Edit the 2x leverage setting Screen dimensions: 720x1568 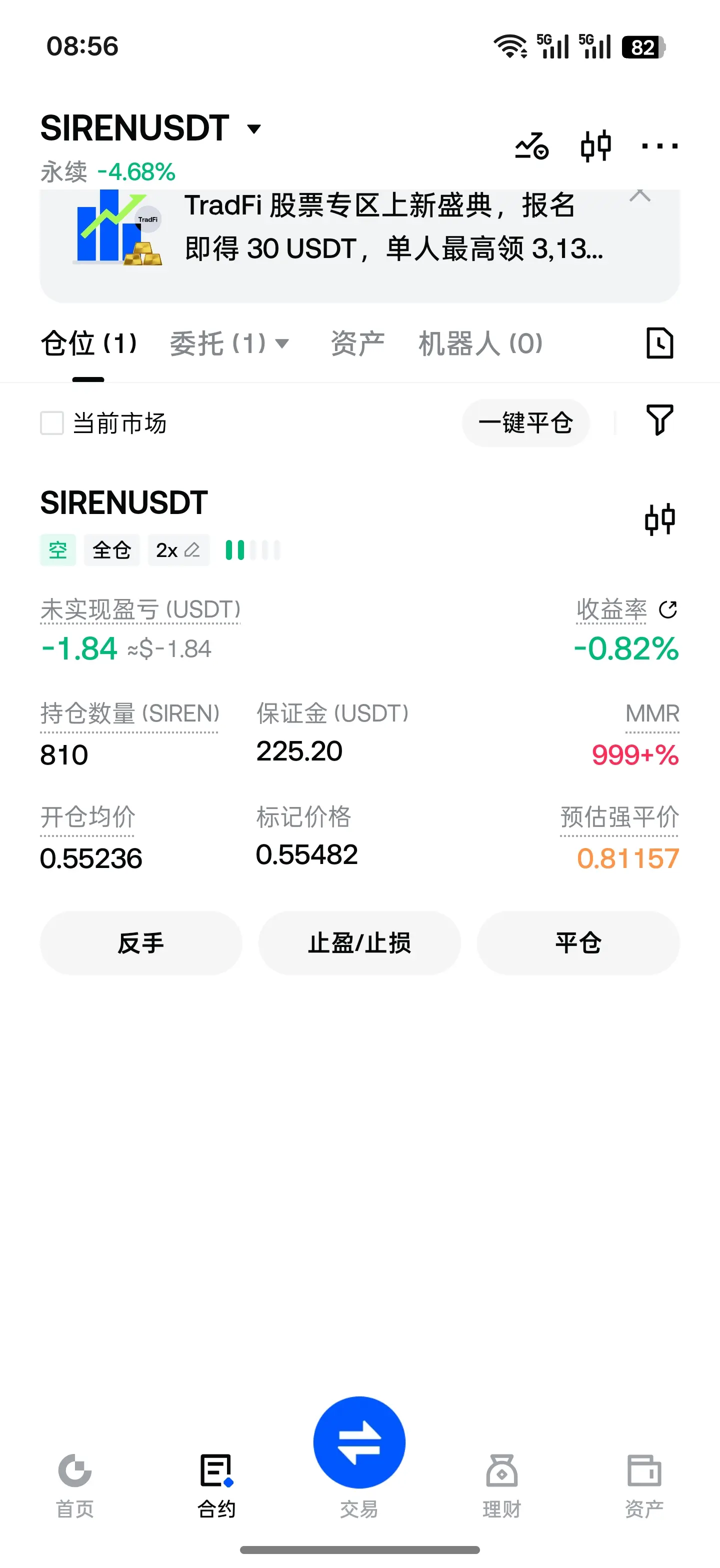click(x=178, y=550)
